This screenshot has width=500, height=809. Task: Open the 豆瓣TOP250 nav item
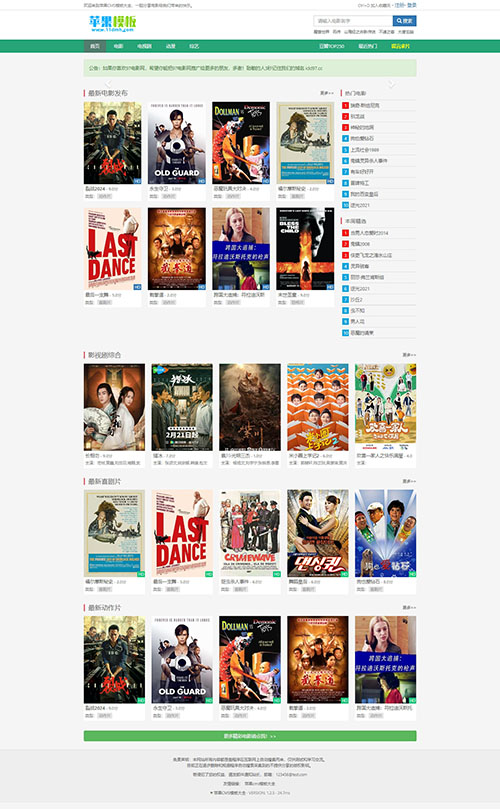tap(331, 46)
